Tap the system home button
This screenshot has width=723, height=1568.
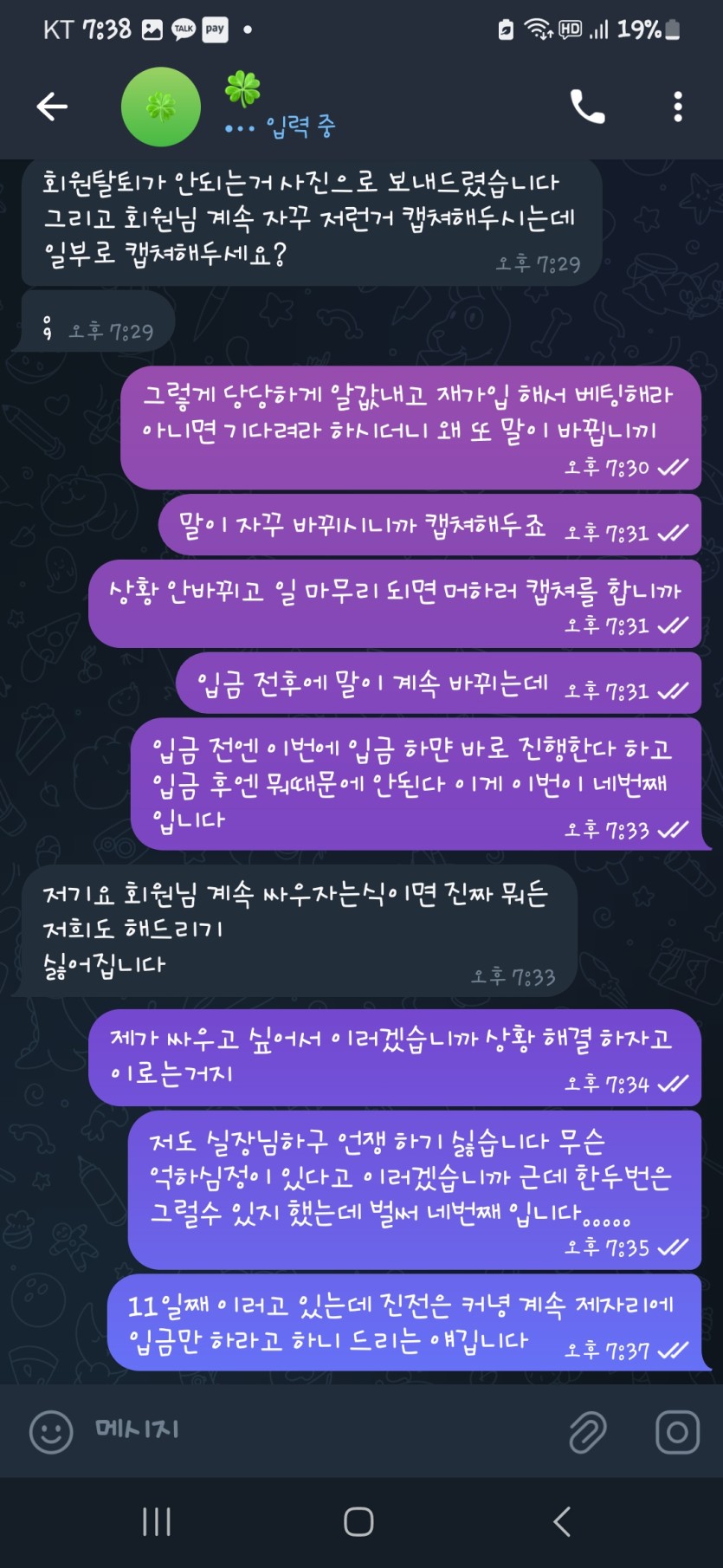click(358, 1521)
